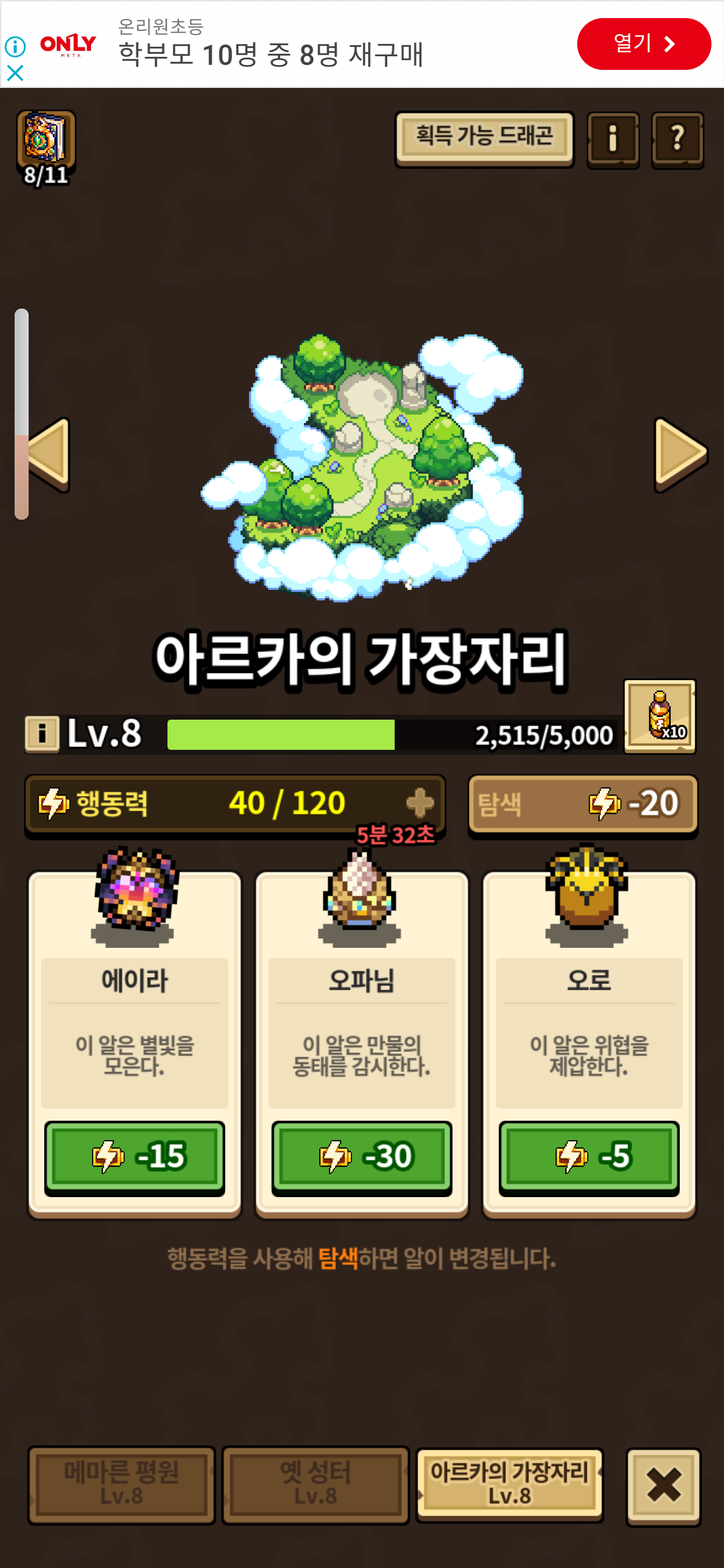The image size is (724, 1568).
Task: Tap 열기 on the ad banner
Action: [643, 44]
